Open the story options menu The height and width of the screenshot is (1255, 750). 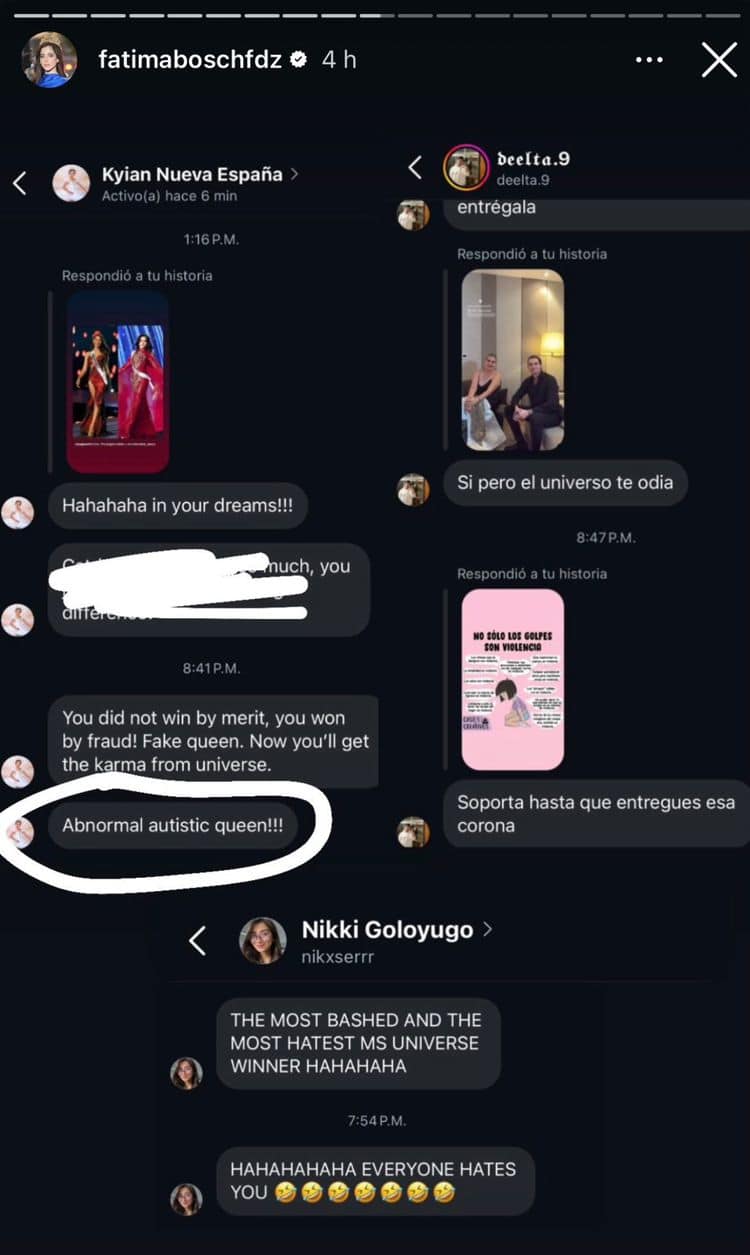pyautogui.click(x=649, y=60)
